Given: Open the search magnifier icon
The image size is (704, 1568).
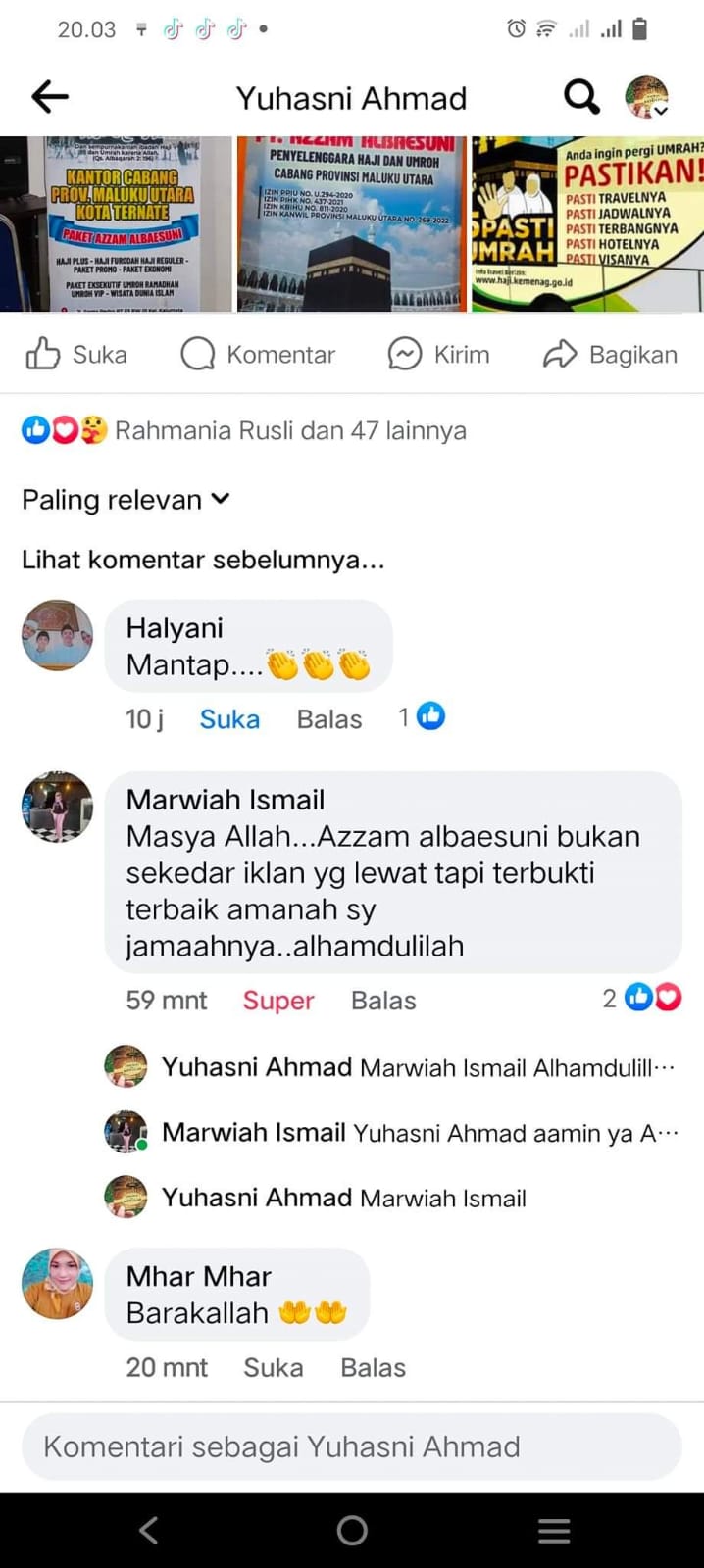Looking at the screenshot, I should [x=580, y=96].
